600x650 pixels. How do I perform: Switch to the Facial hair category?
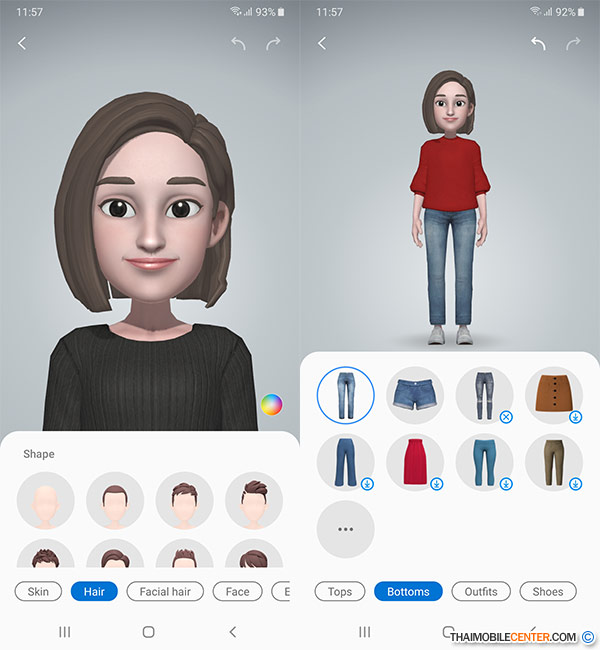pyautogui.click(x=165, y=591)
